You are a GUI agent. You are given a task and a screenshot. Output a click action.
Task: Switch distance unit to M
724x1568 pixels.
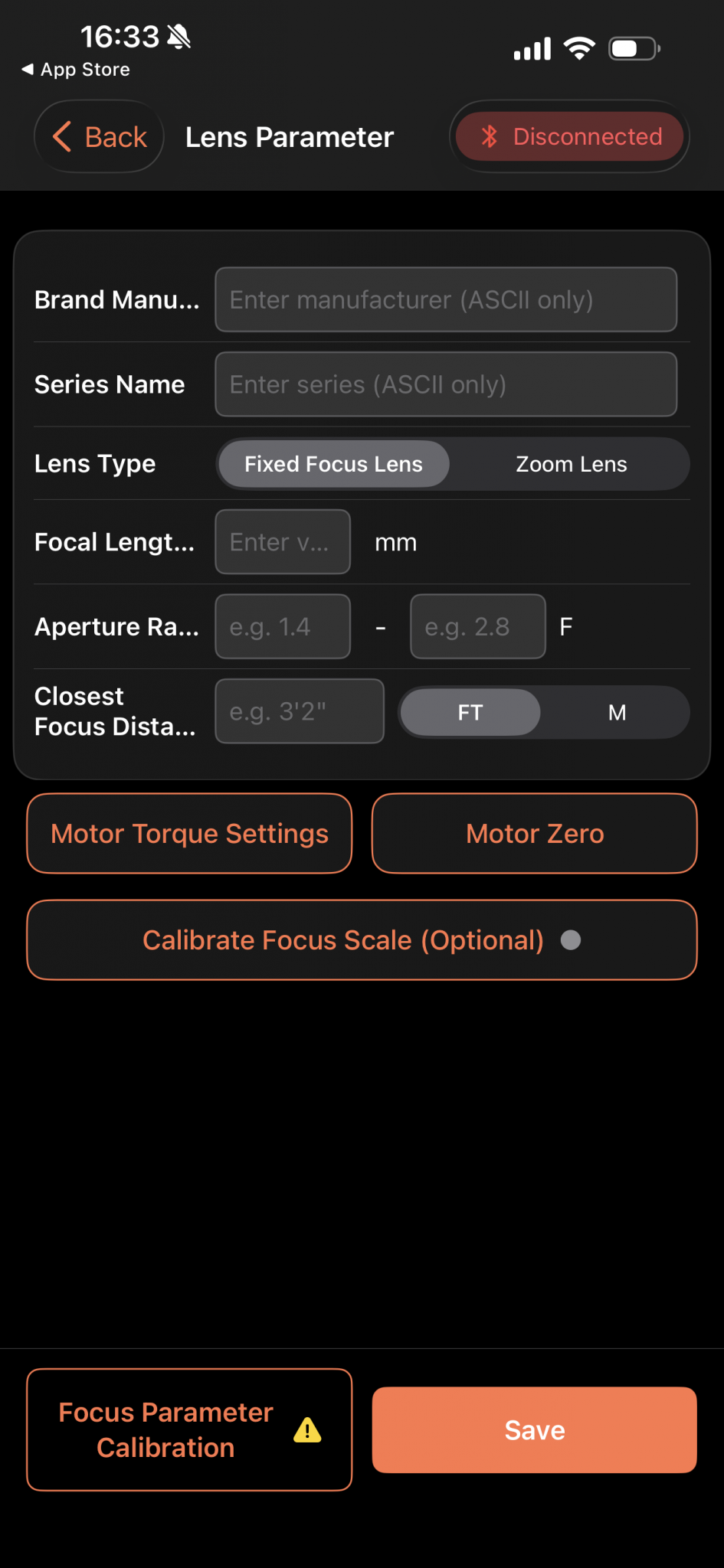point(617,713)
